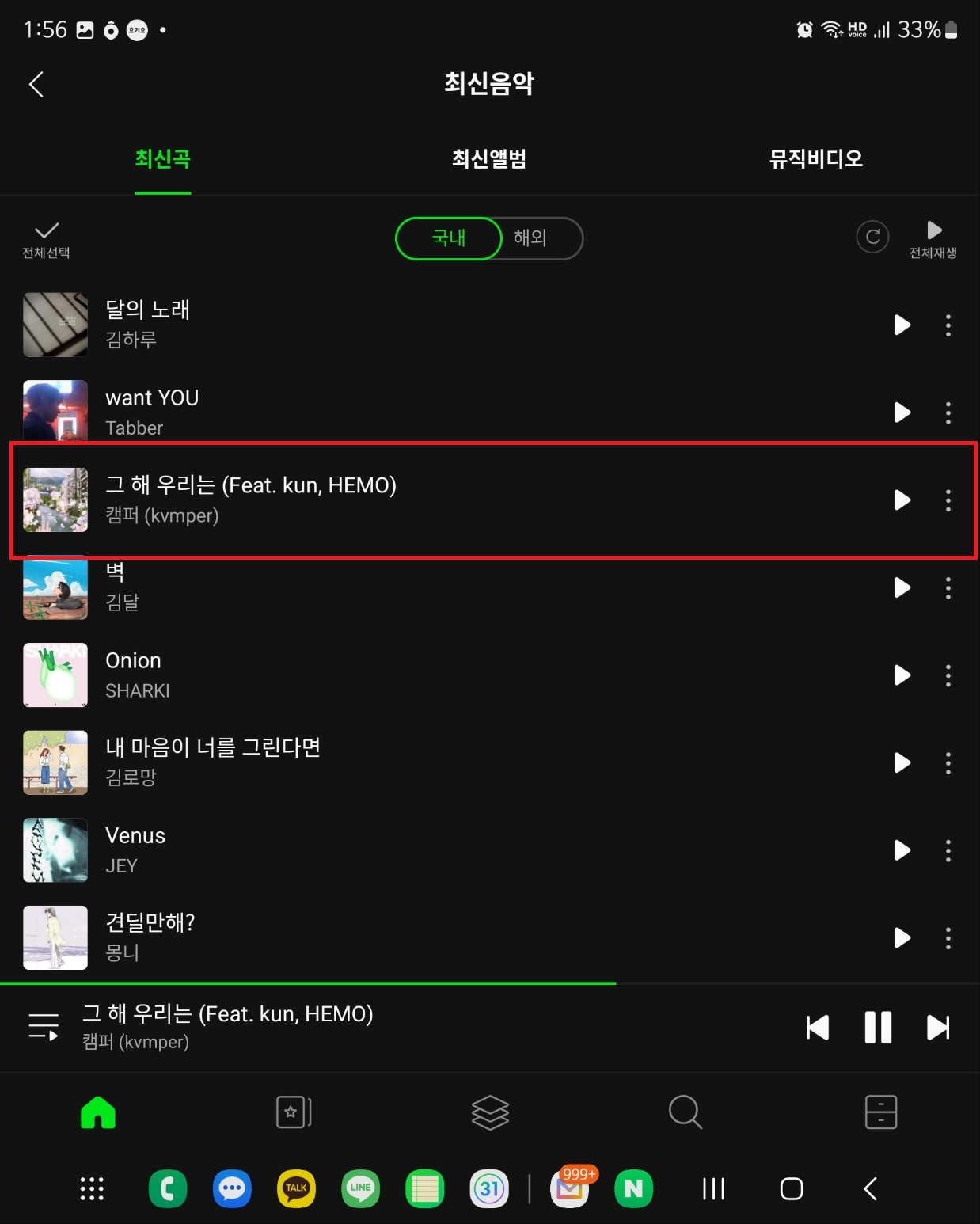Switch to the 뮤직비디오 tab
The image size is (980, 1224).
pyautogui.click(x=815, y=159)
